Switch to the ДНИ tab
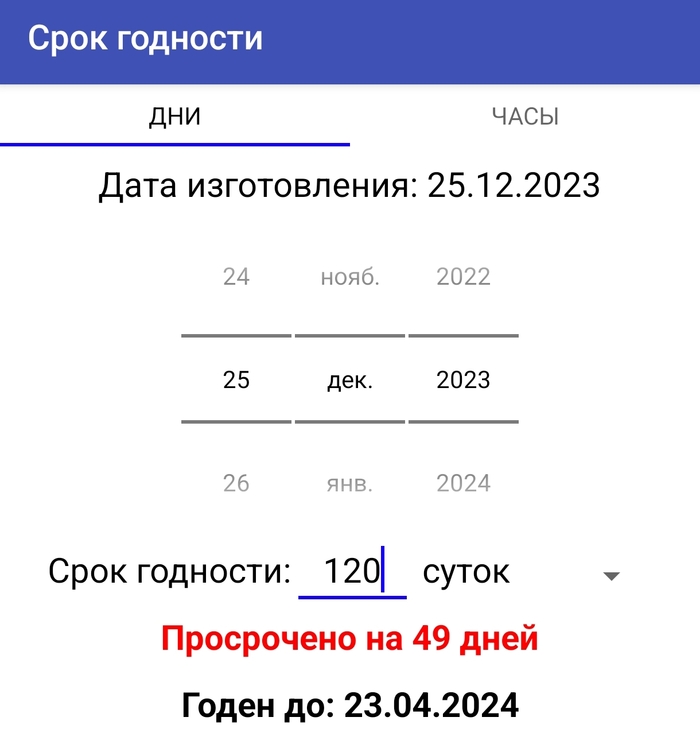 tap(175, 116)
